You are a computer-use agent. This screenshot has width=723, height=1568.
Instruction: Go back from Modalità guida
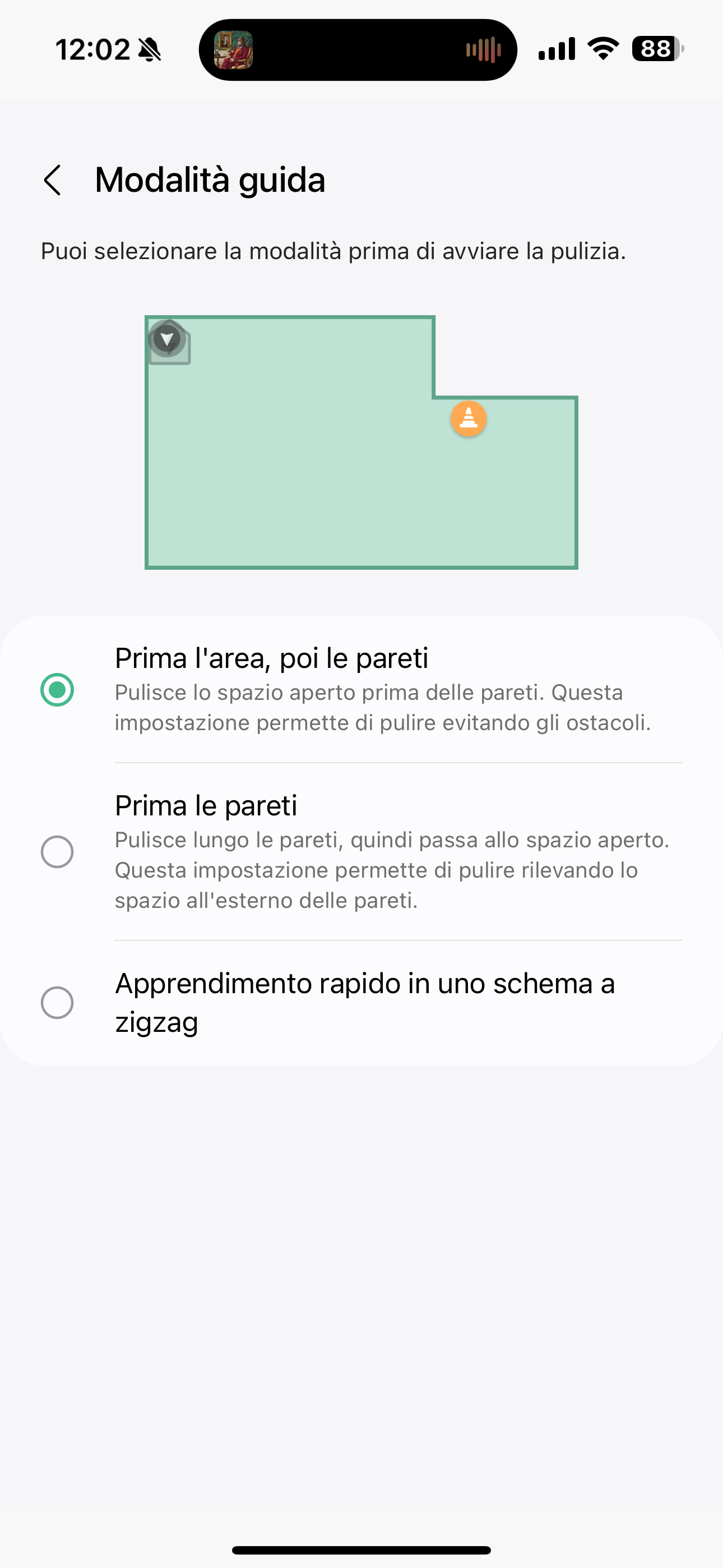click(53, 180)
